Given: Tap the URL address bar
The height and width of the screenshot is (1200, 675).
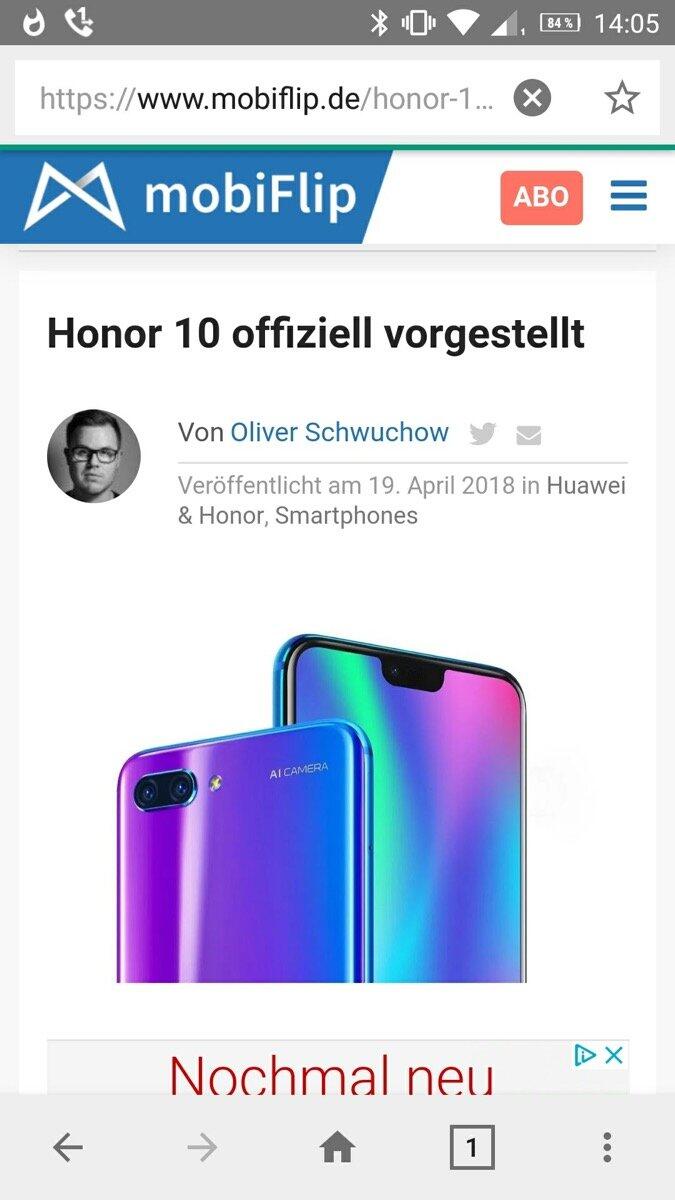Looking at the screenshot, I should (265, 99).
